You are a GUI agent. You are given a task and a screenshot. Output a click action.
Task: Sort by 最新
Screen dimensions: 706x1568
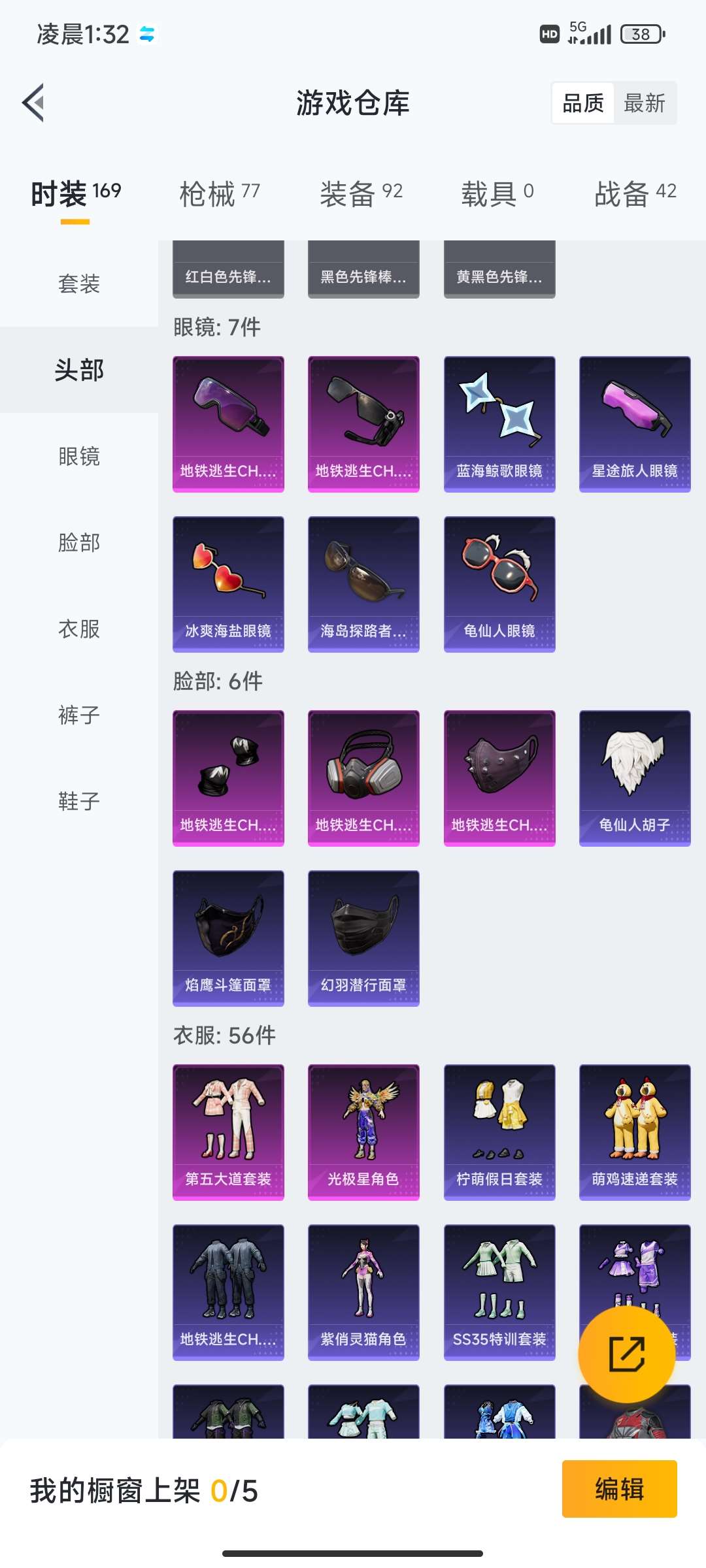pos(645,103)
